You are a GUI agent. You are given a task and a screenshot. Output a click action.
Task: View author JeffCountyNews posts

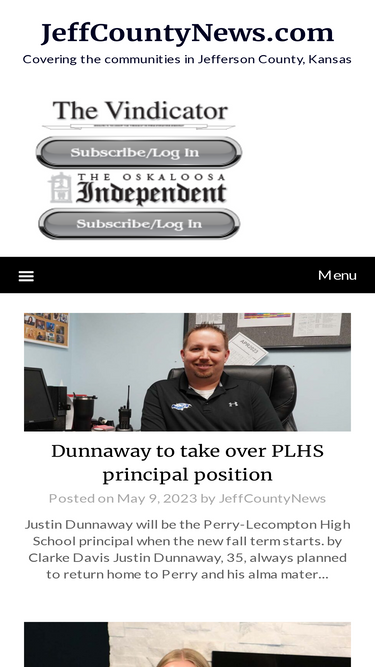tap(272, 498)
